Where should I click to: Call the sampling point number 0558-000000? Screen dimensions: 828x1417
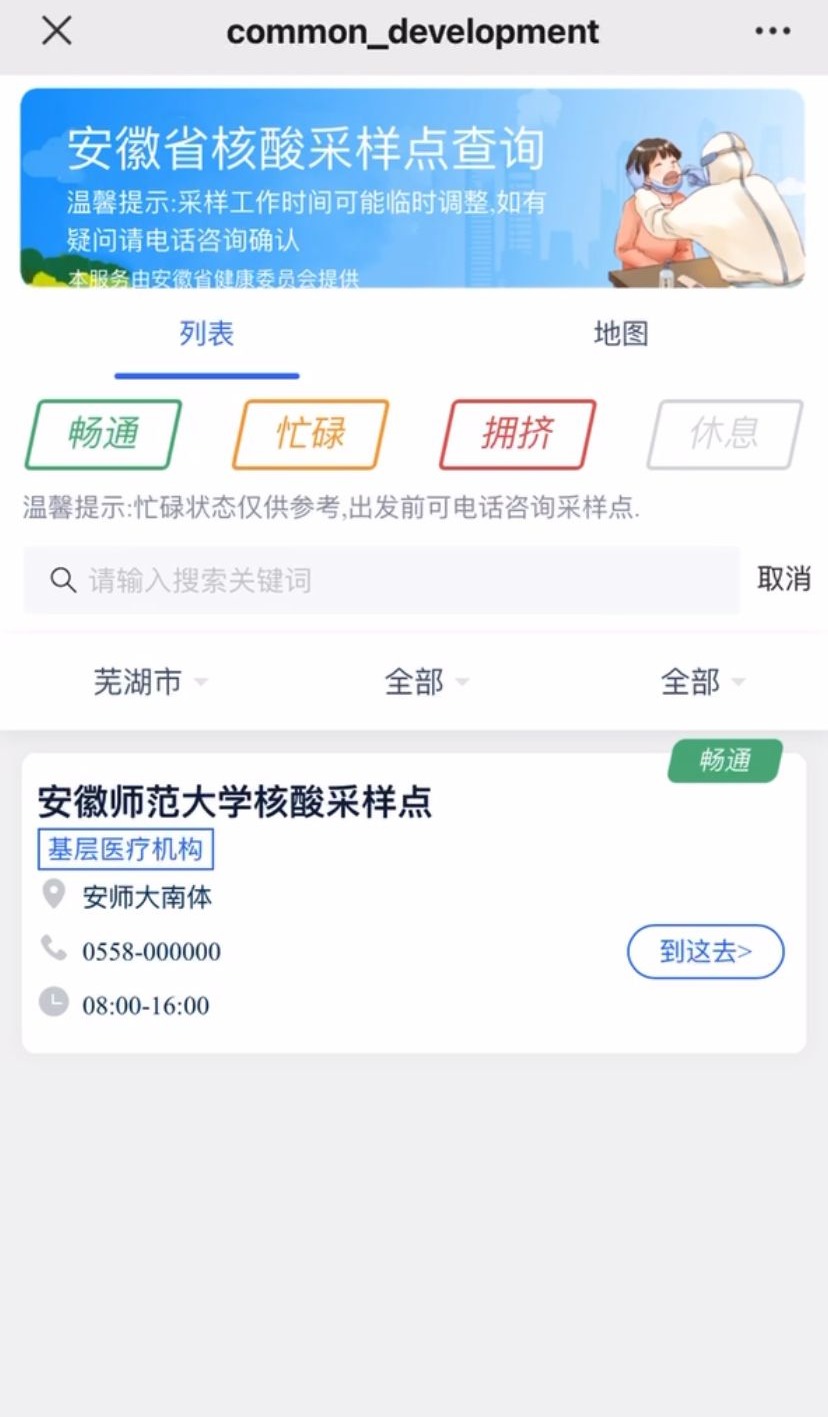(x=151, y=951)
